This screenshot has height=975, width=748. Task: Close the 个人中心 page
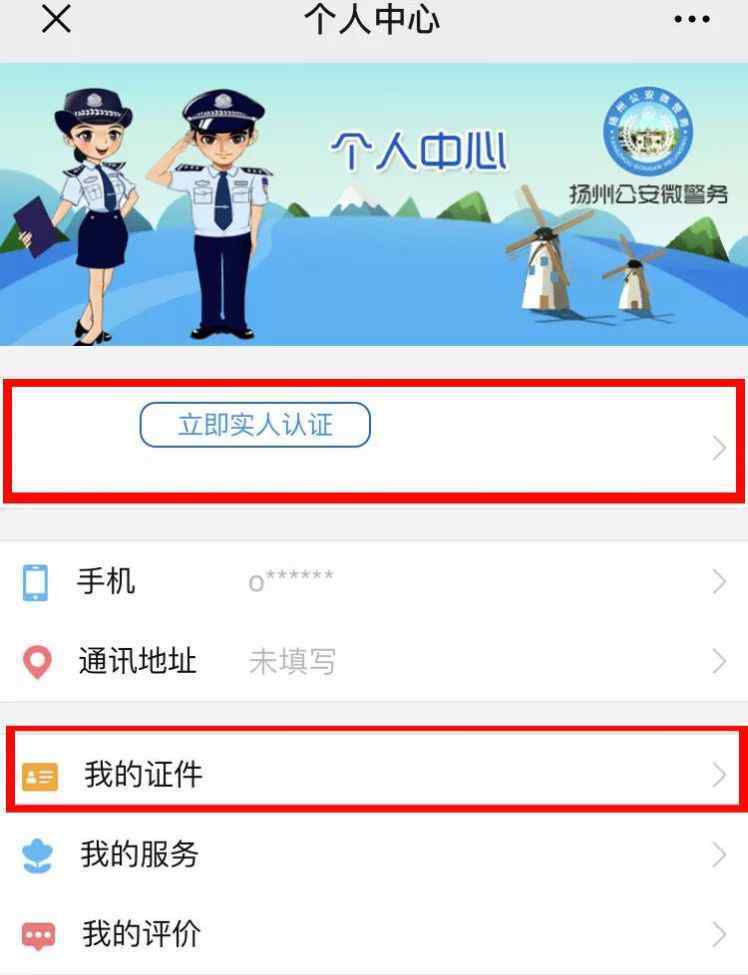[x=56, y=19]
